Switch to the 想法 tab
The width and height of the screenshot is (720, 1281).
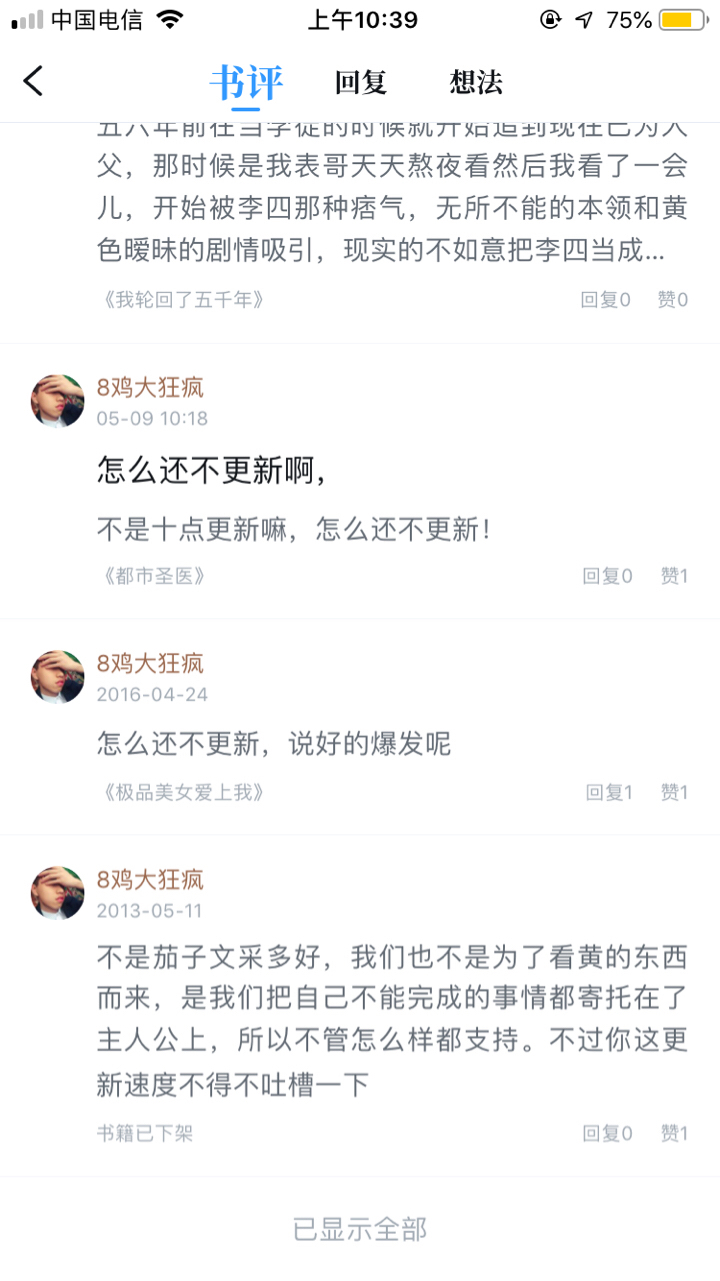476,83
